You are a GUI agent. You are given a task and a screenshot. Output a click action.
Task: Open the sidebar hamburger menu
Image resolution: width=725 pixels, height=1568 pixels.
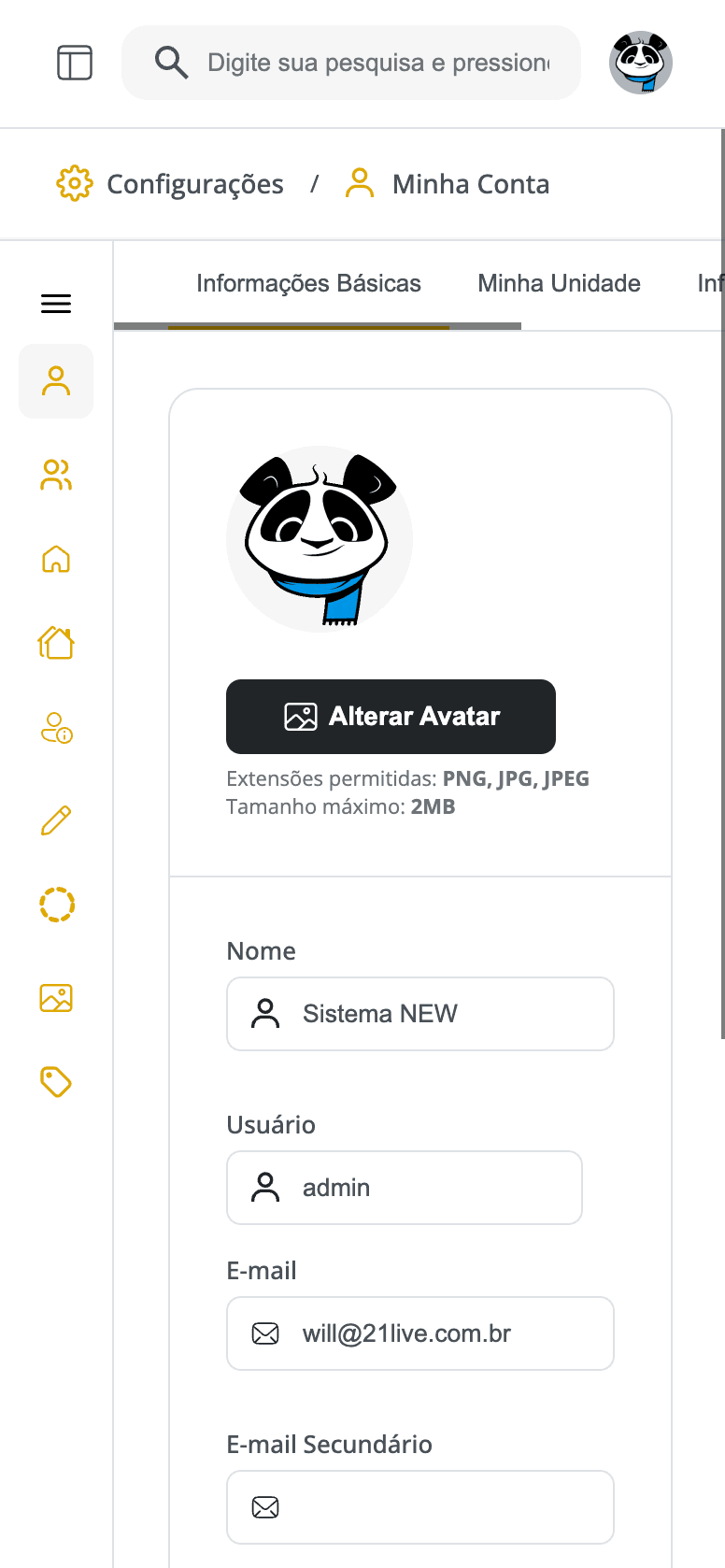[x=56, y=304]
